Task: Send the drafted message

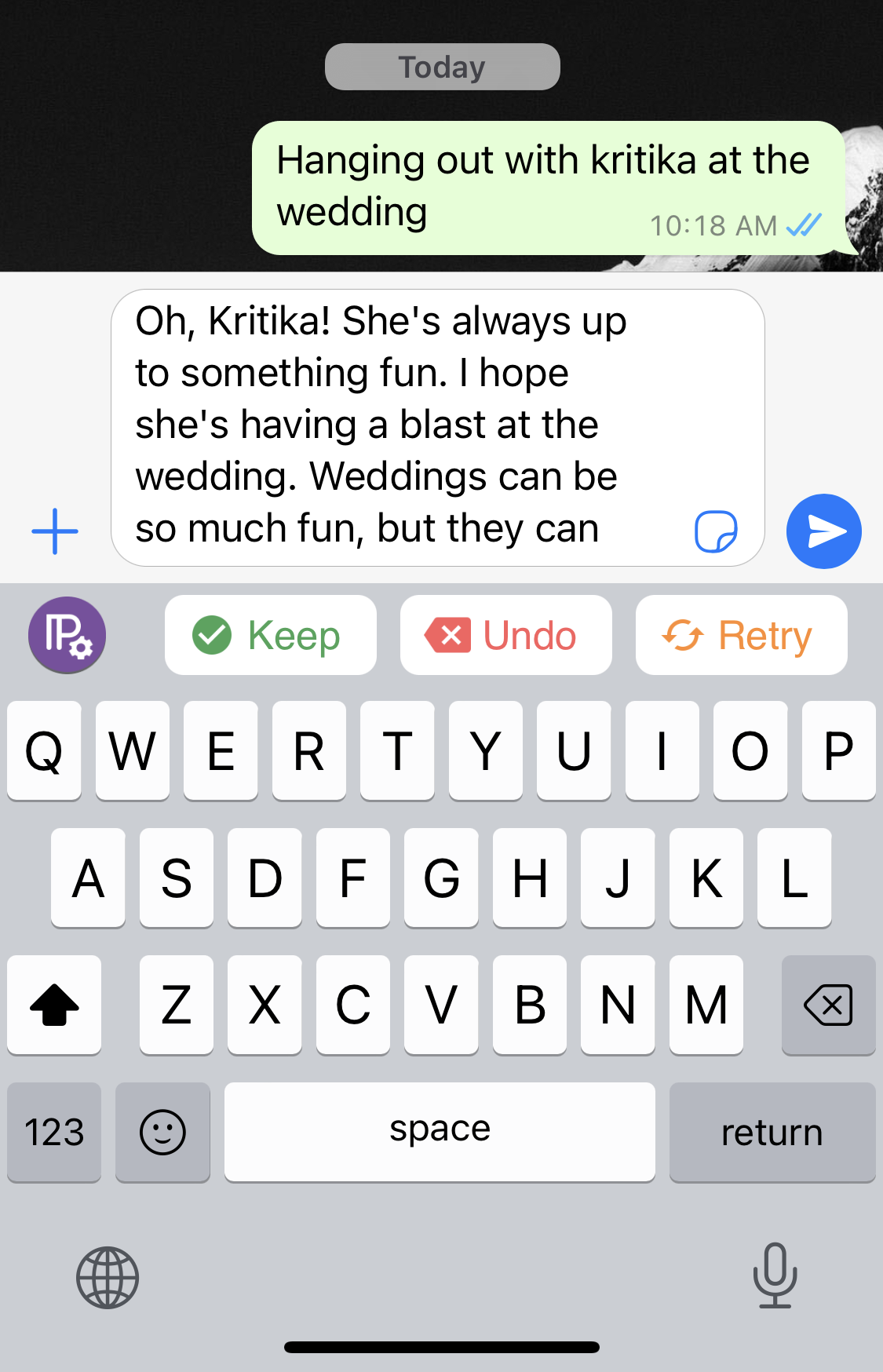Action: pyautogui.click(x=823, y=531)
